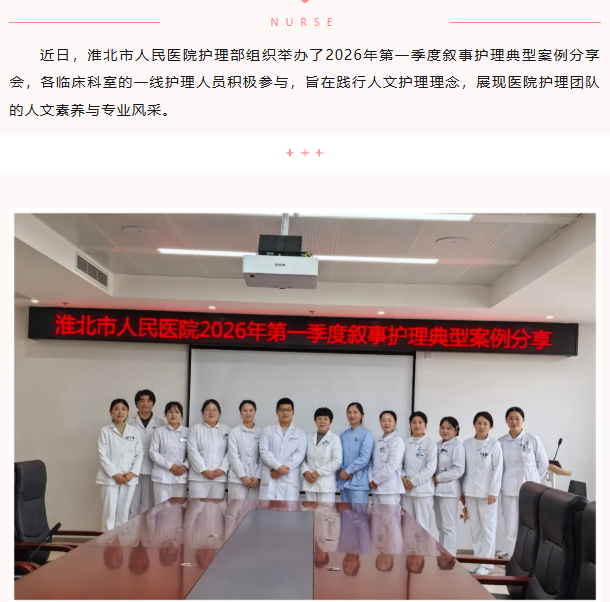Open the group photo in full view

[304, 405]
